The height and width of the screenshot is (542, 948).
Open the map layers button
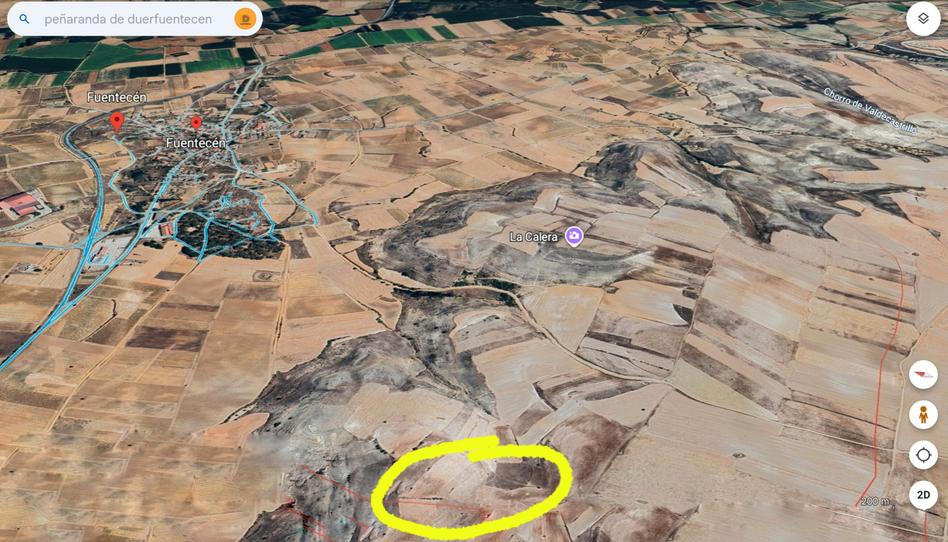pos(922,19)
